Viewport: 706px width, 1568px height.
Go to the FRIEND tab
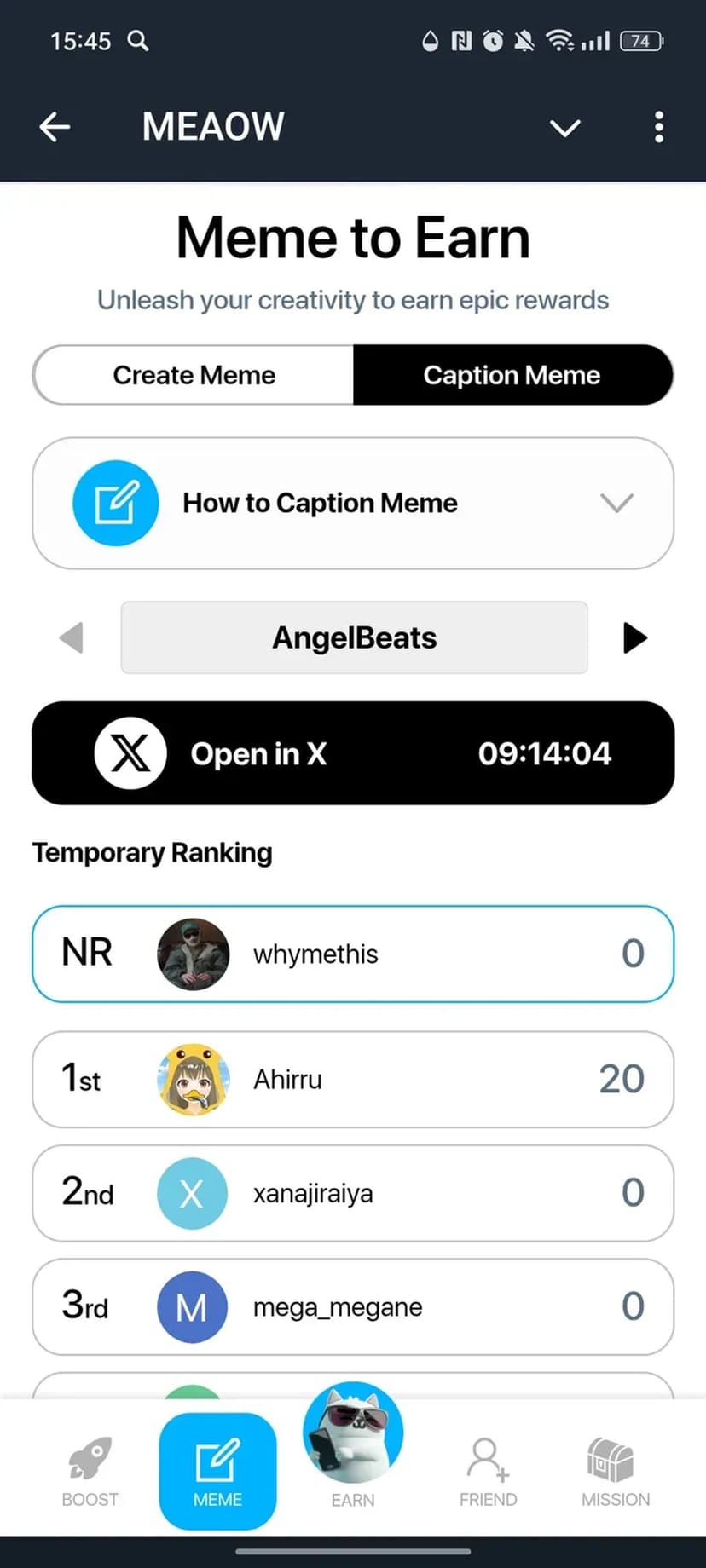[488, 1471]
